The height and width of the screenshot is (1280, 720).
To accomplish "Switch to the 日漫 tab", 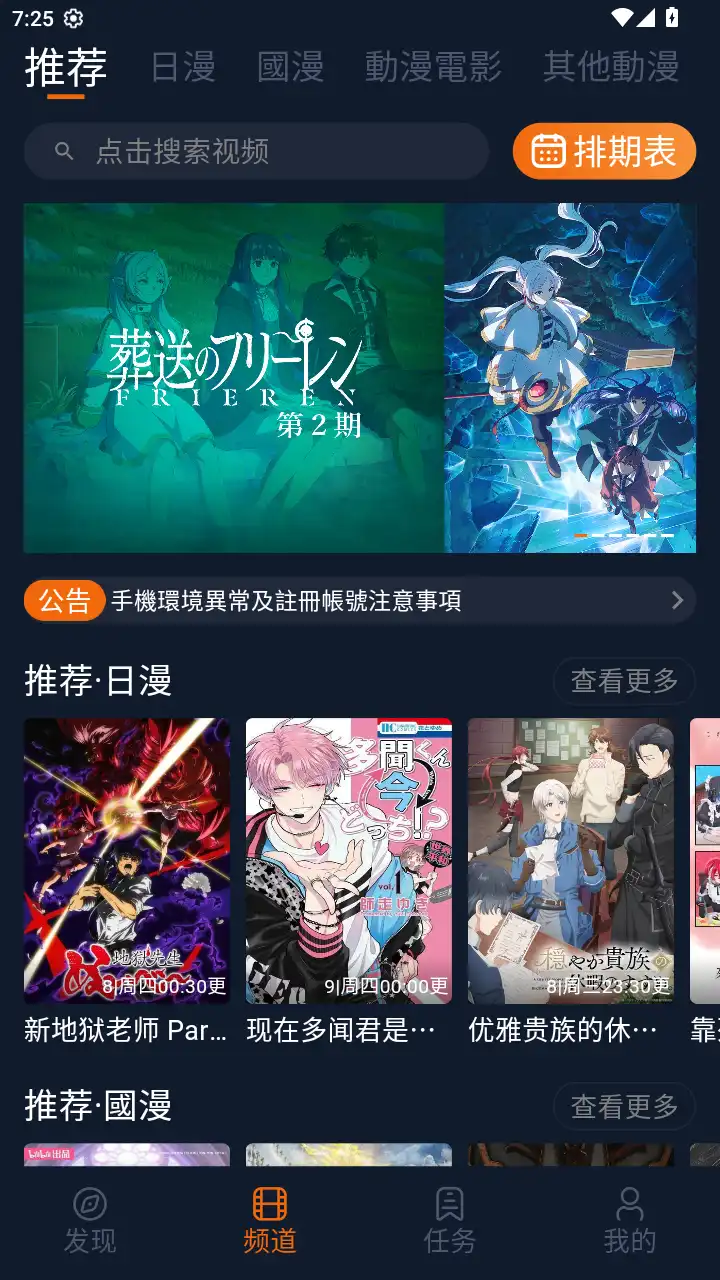I will (x=183, y=66).
